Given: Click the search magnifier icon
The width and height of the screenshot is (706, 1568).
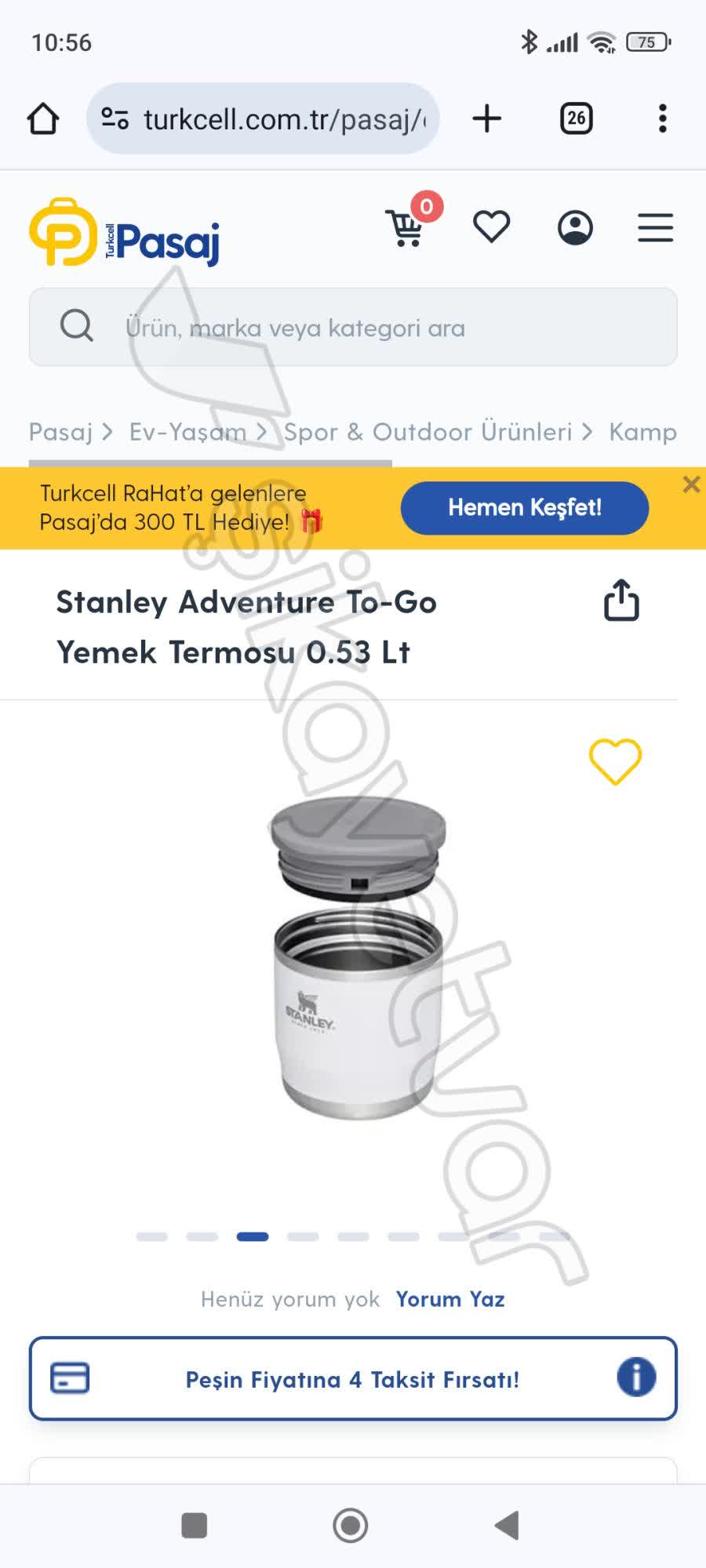Looking at the screenshot, I should click(x=76, y=325).
